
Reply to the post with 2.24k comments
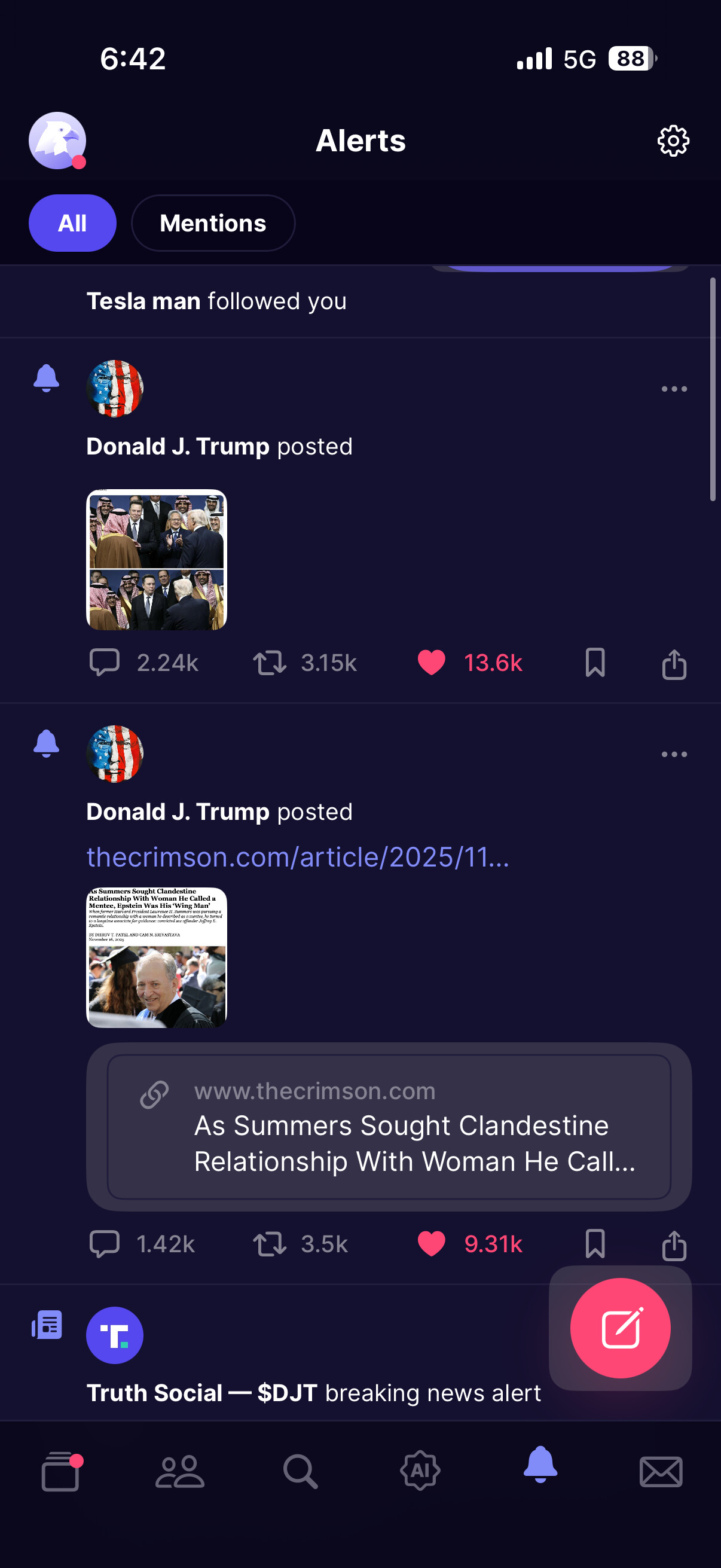(x=105, y=663)
